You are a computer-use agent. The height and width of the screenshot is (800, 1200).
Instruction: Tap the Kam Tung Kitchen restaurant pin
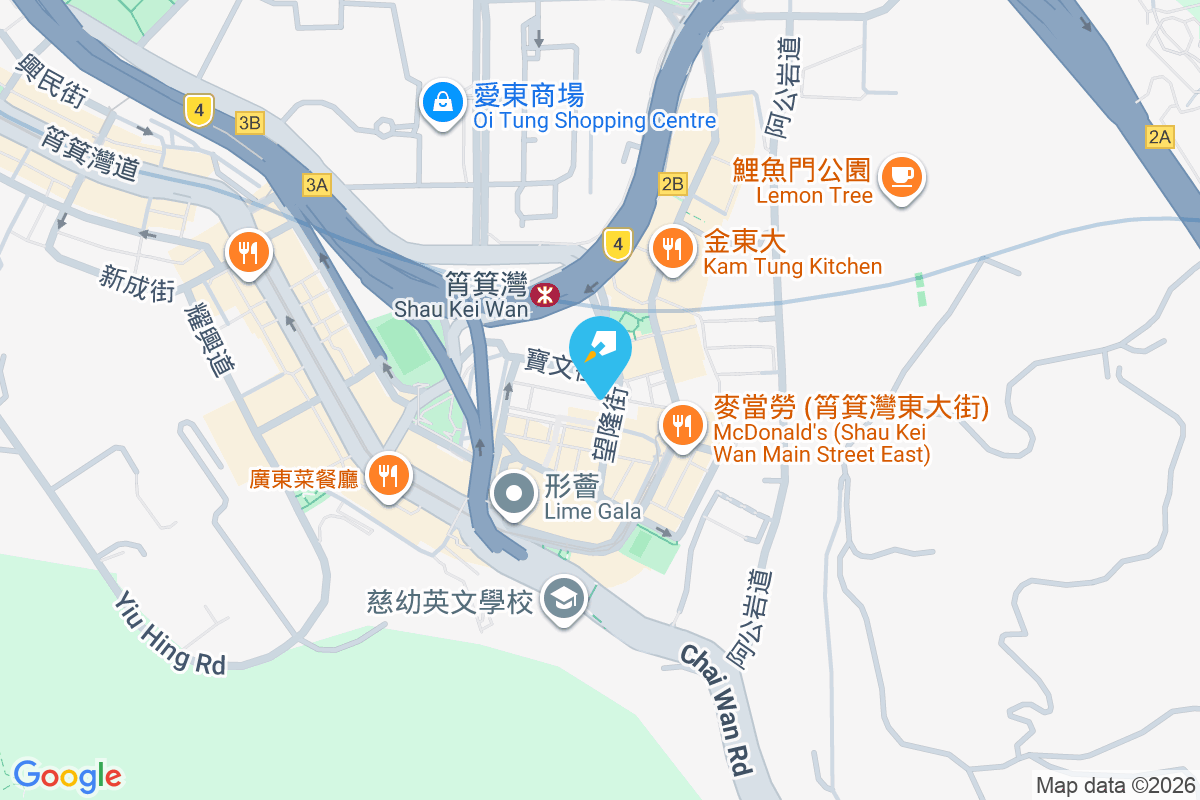point(672,247)
